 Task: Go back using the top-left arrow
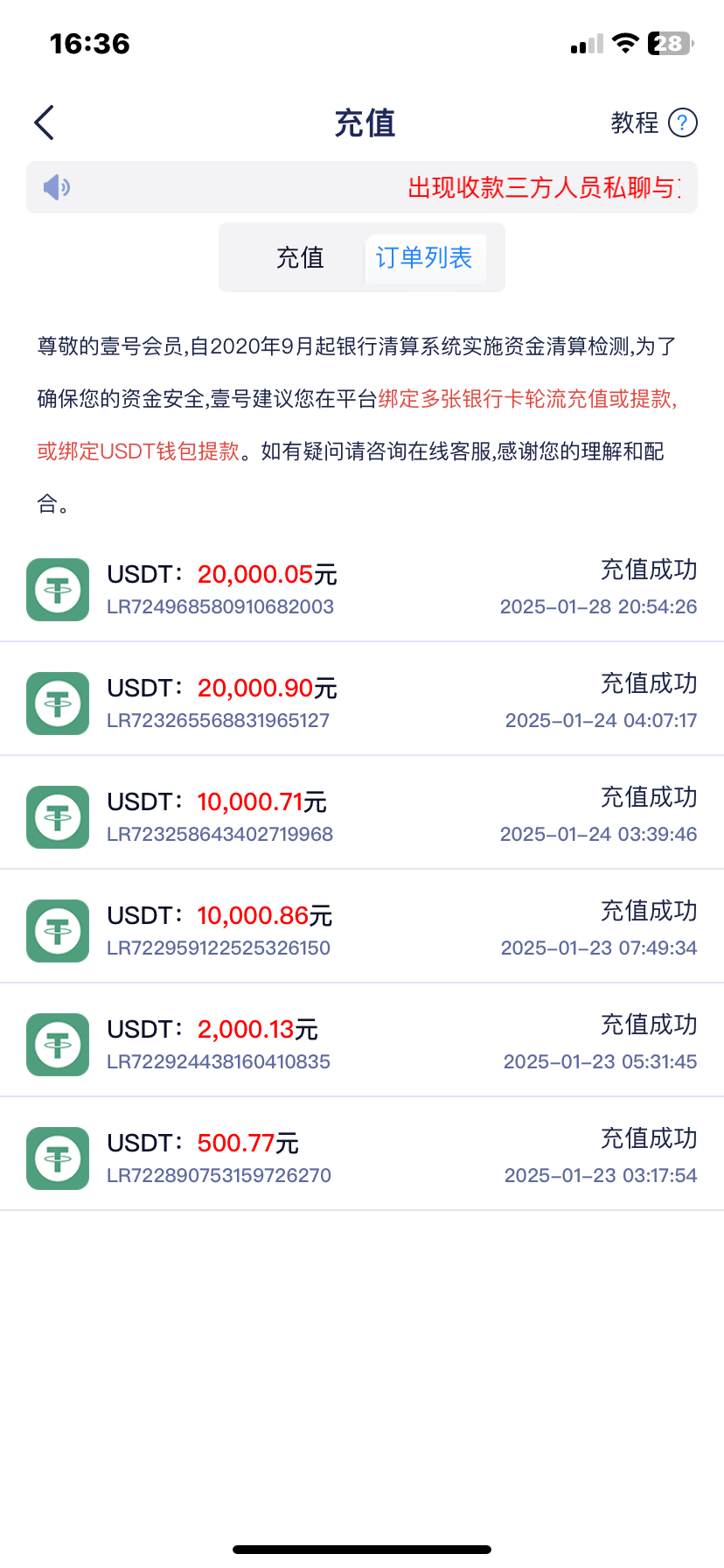[x=45, y=122]
